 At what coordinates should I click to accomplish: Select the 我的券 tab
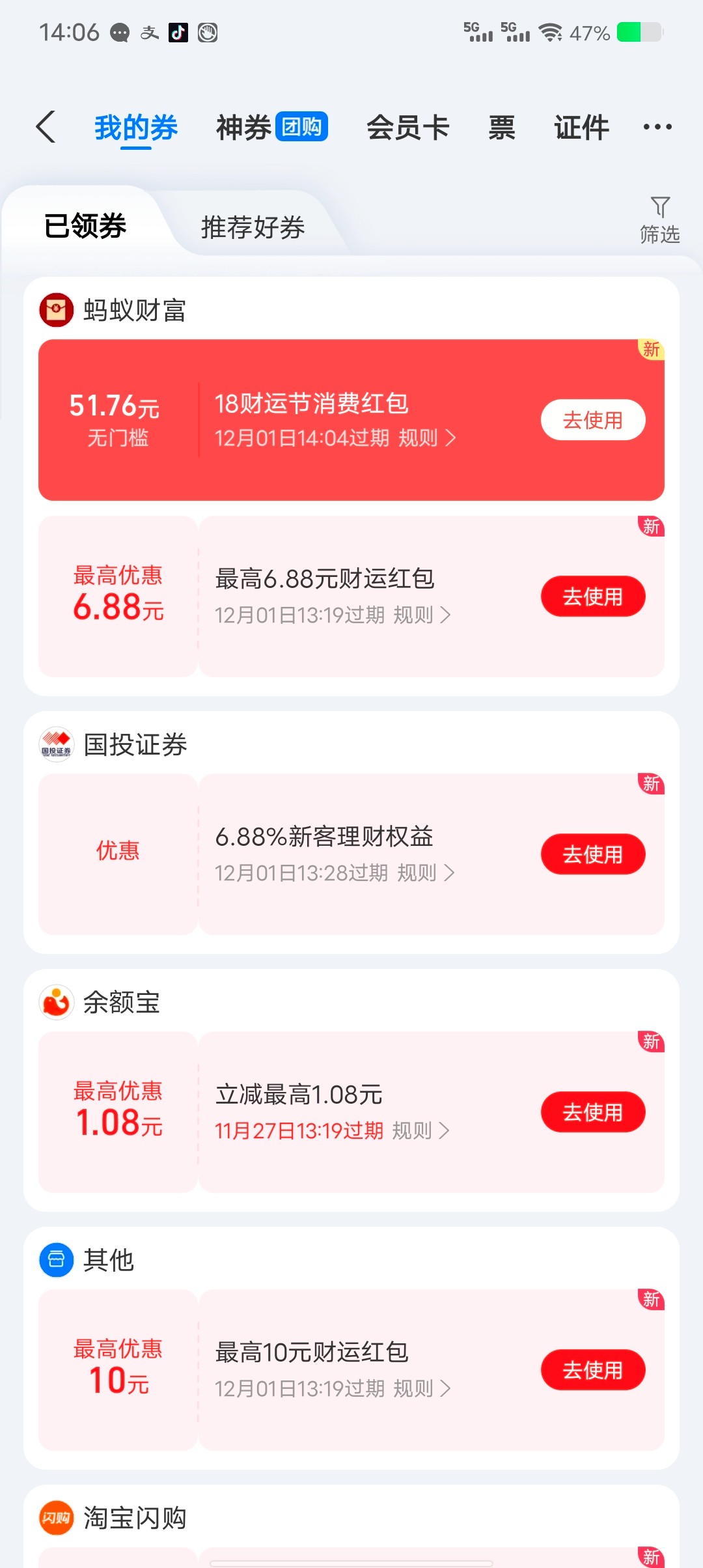(x=136, y=127)
